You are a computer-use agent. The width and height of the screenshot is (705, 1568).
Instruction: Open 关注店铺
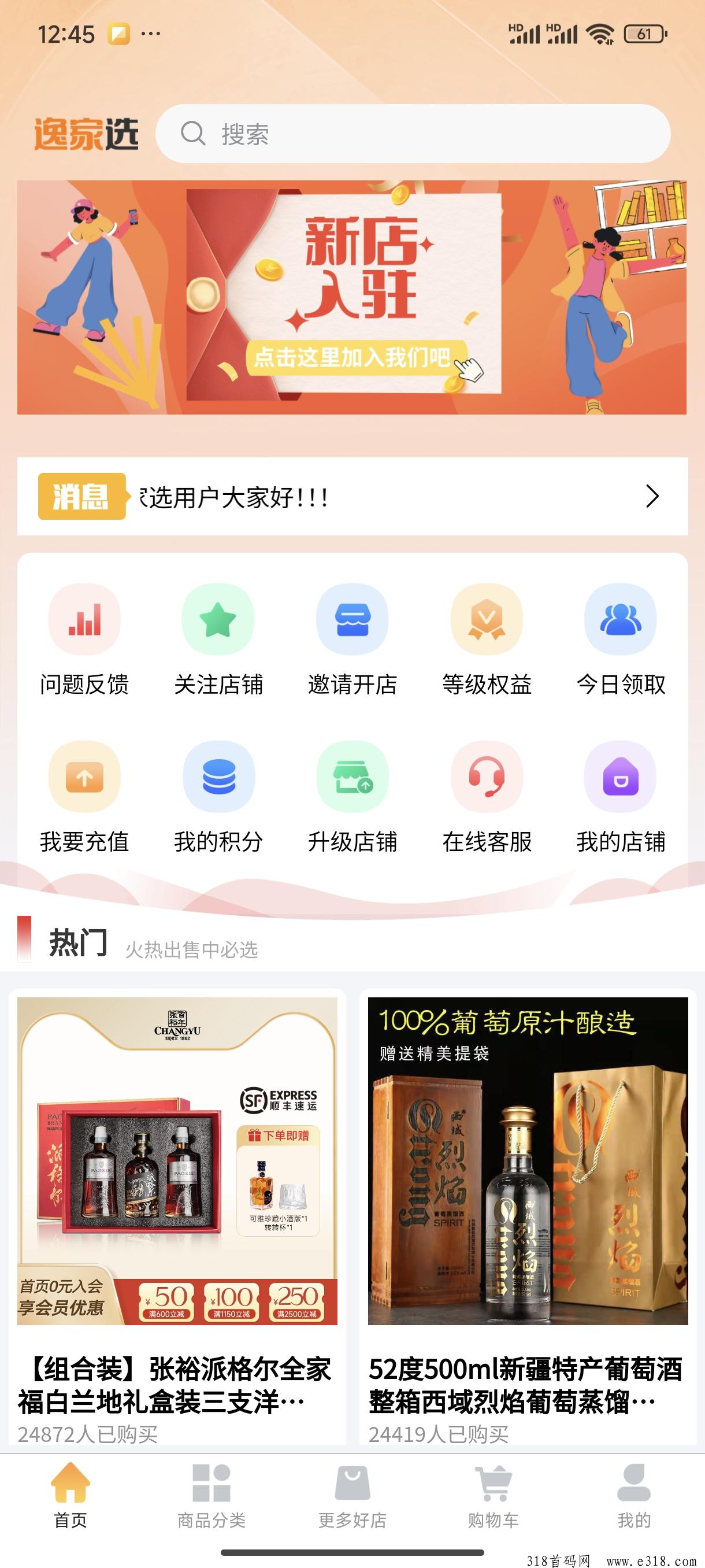pos(218,639)
